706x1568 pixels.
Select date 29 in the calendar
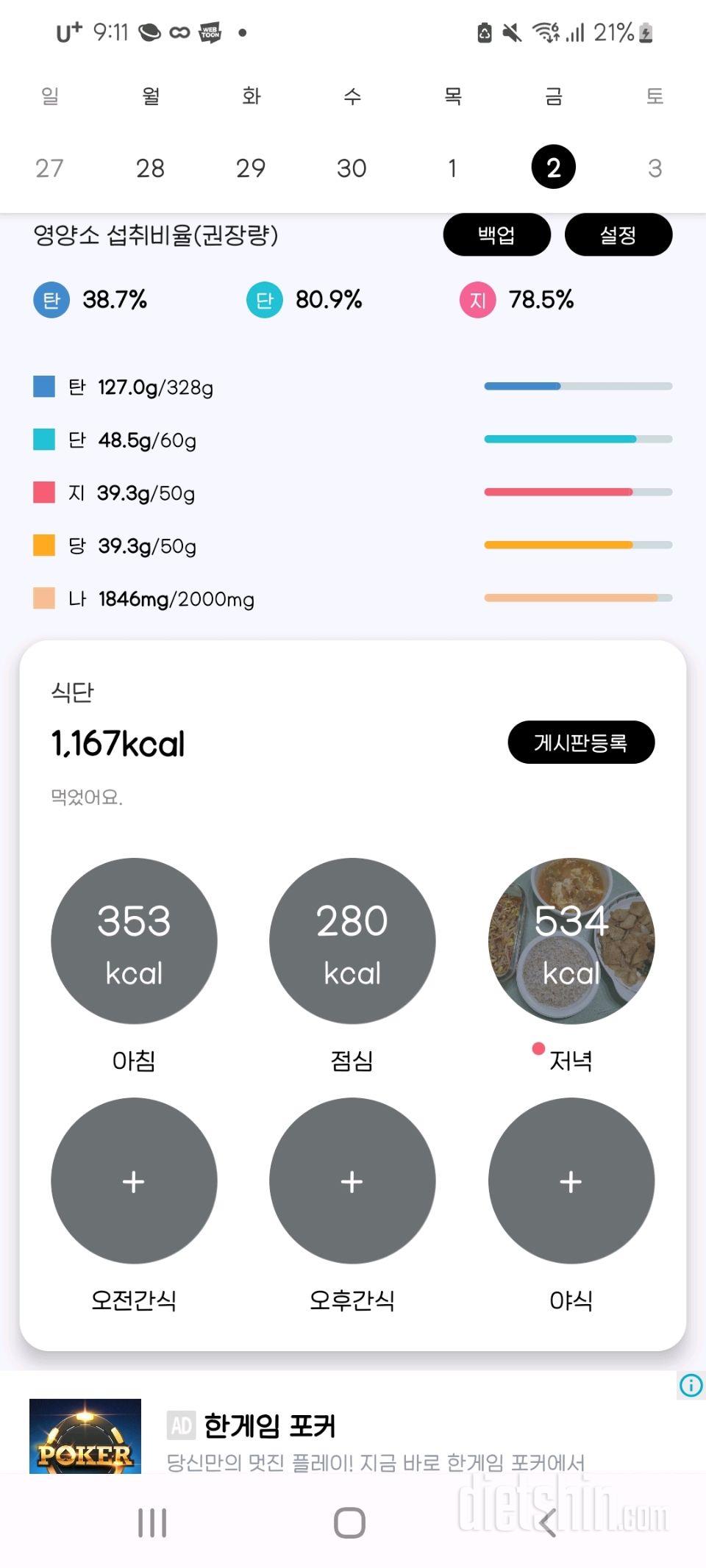tap(251, 168)
